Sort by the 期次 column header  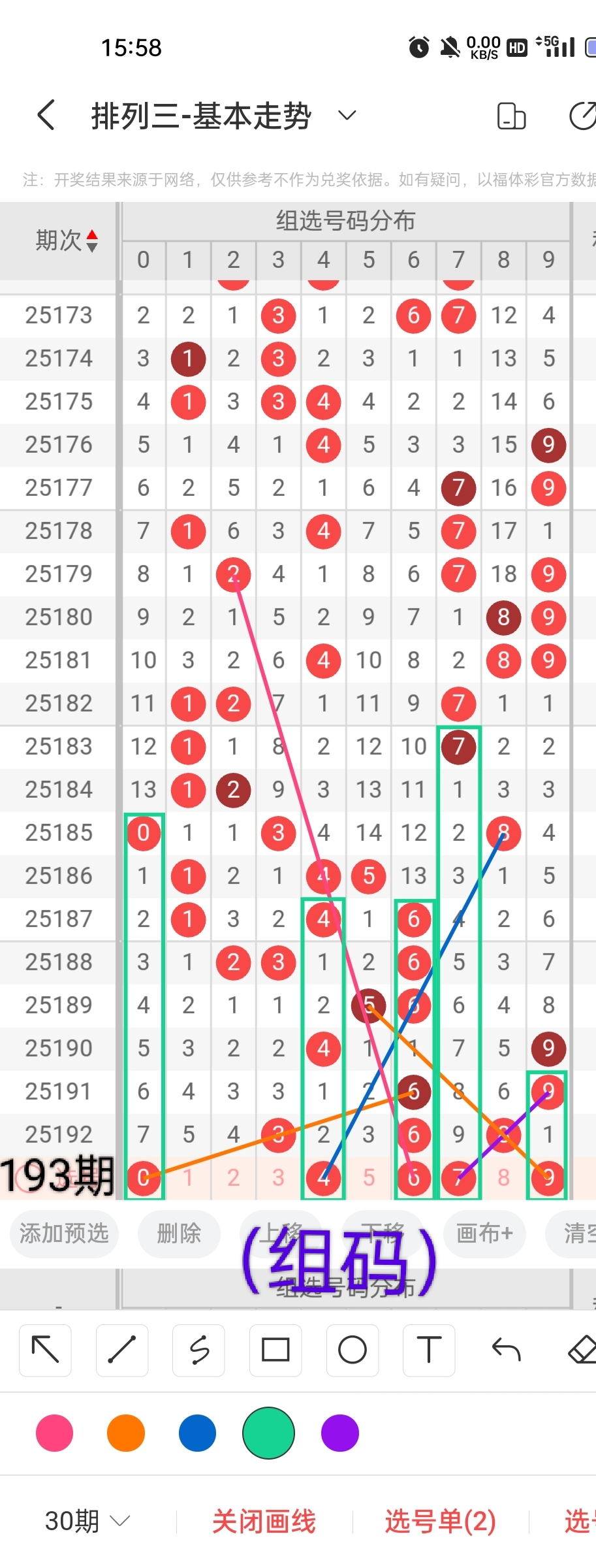click(67, 240)
